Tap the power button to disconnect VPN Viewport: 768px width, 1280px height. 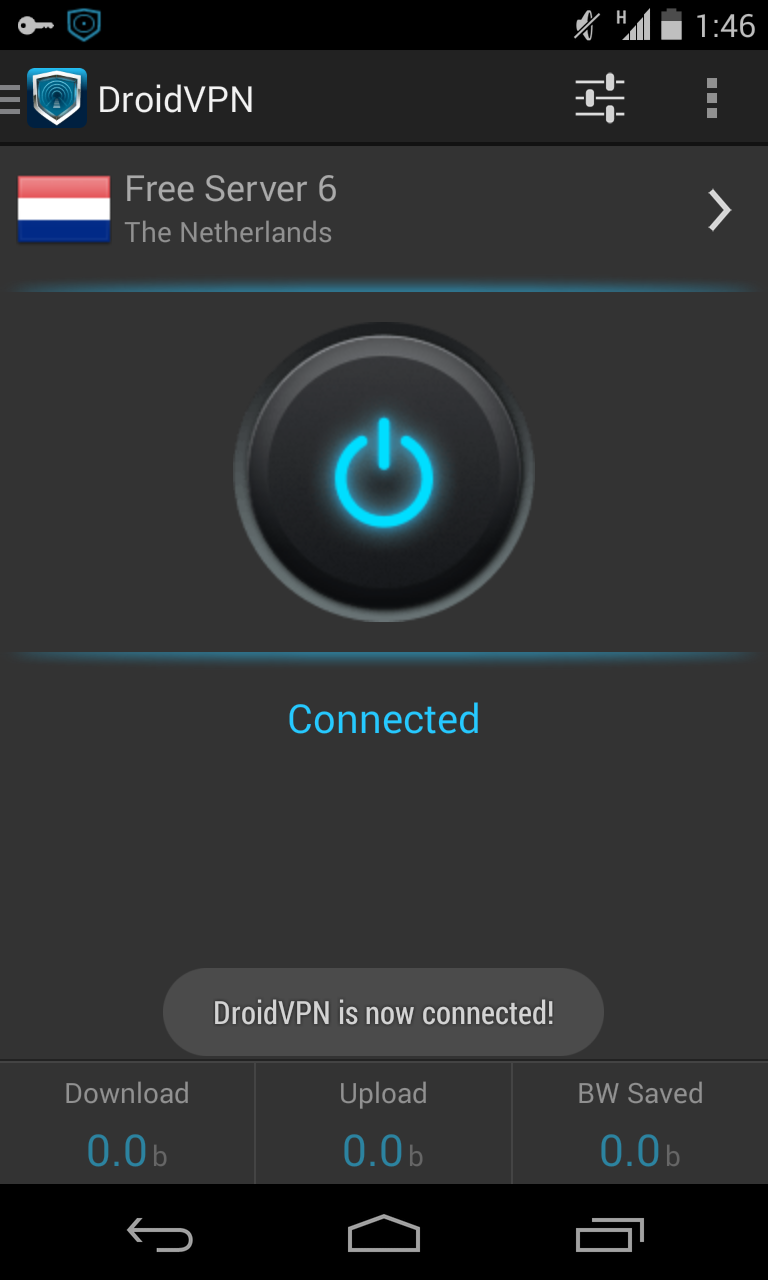[384, 472]
